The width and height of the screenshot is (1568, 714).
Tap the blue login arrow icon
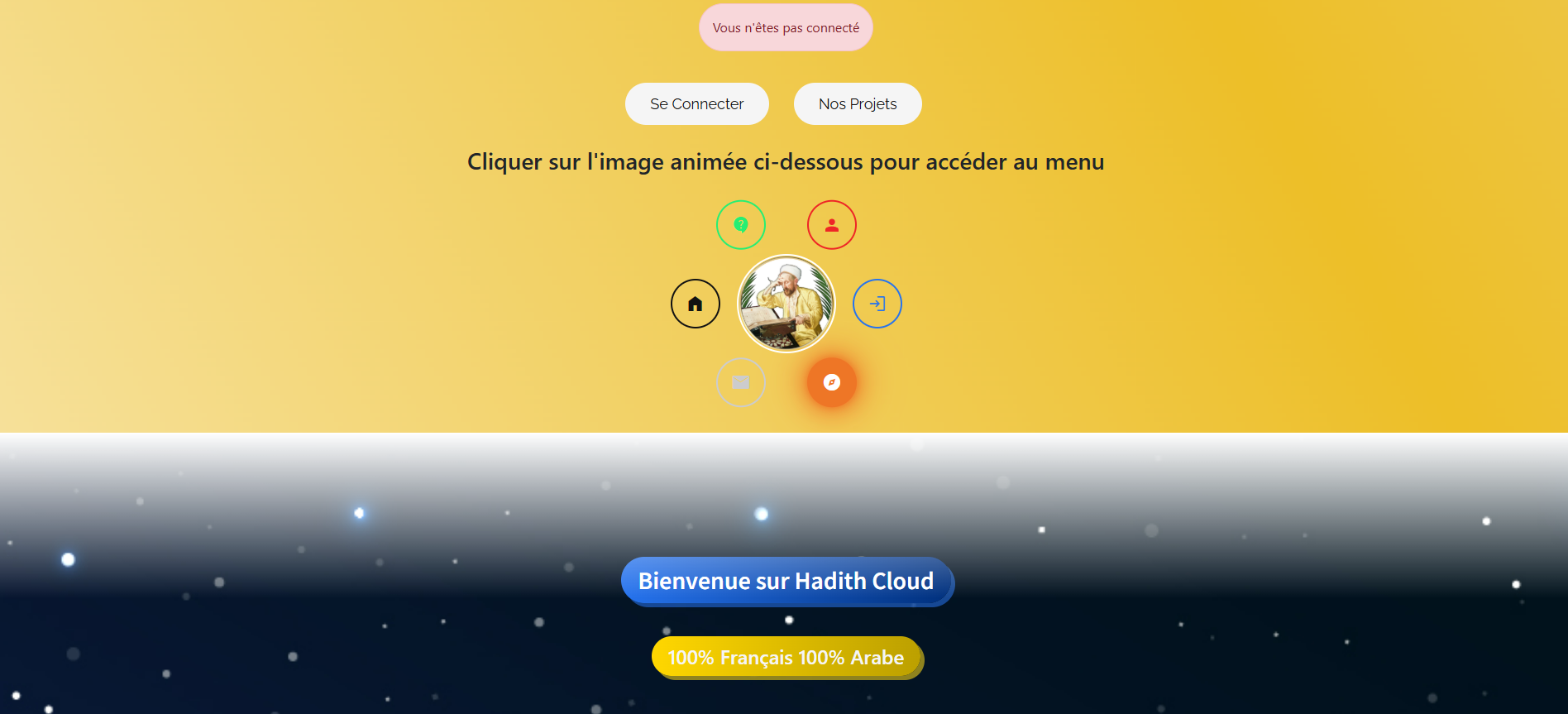click(x=877, y=304)
